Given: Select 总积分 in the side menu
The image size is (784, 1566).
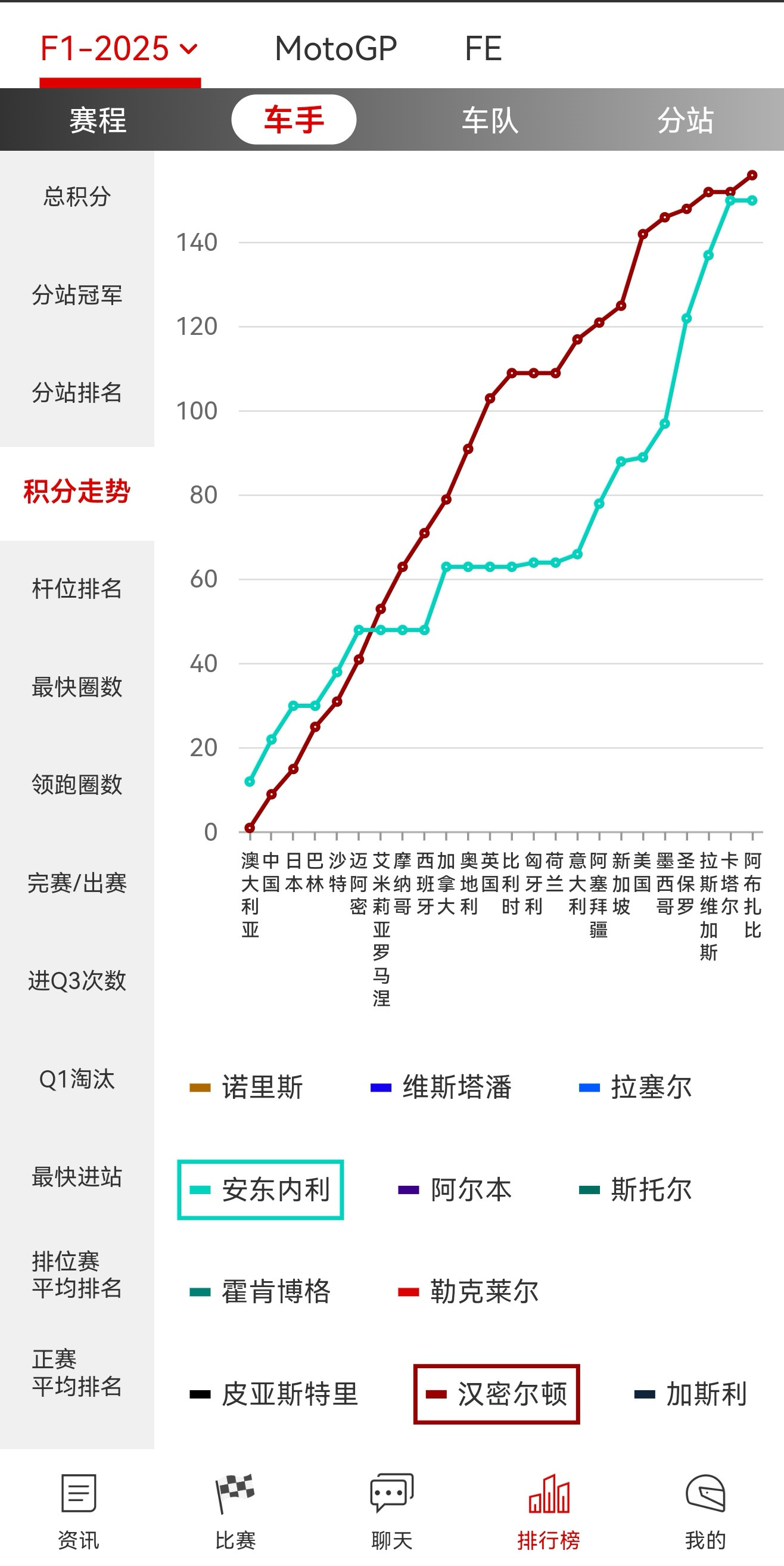Looking at the screenshot, I should pyautogui.click(x=77, y=197).
